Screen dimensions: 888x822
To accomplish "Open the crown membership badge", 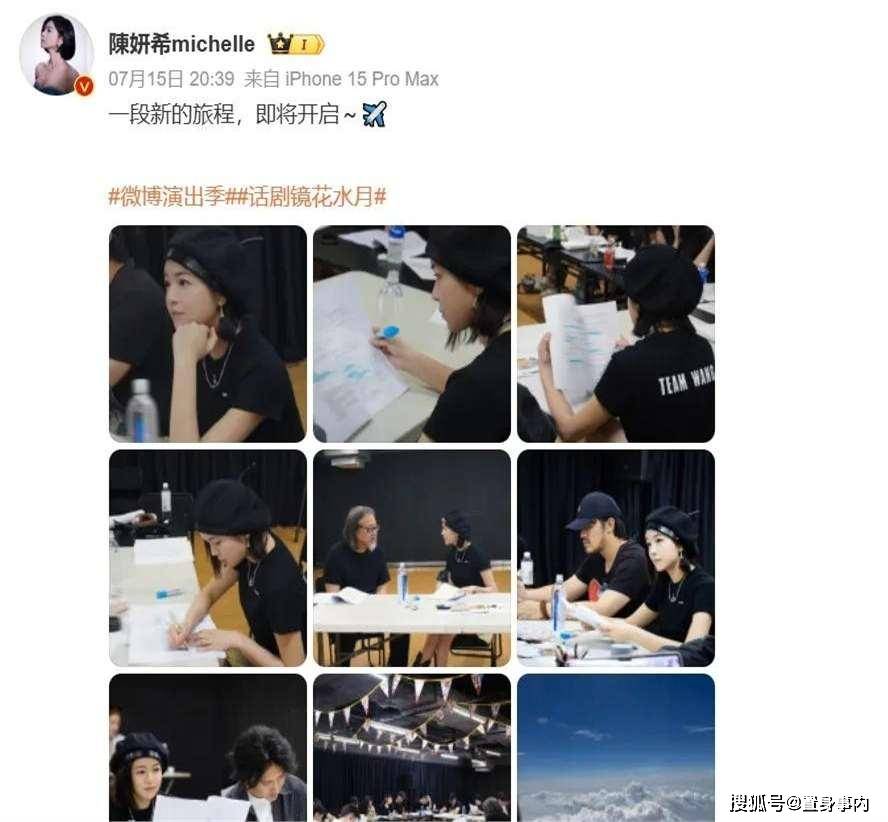I will [296, 45].
